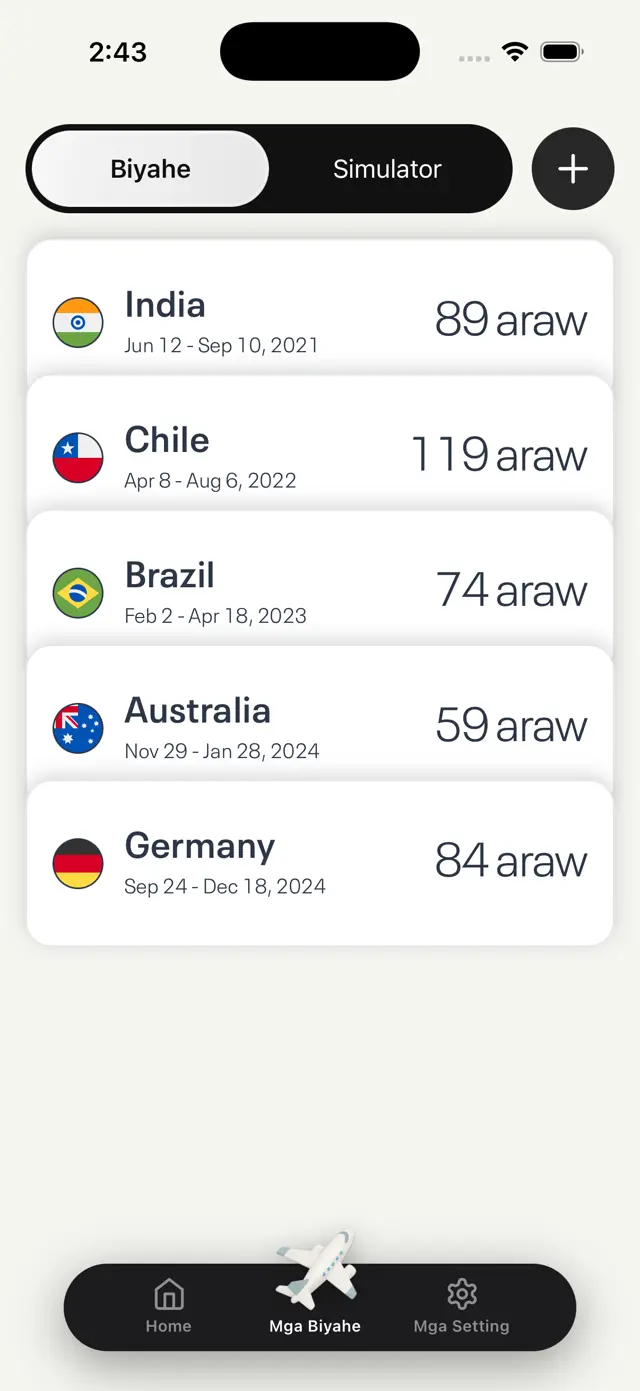Viewport: 640px width, 1391px height.
Task: View the Germany trip details
Action: click(319, 862)
